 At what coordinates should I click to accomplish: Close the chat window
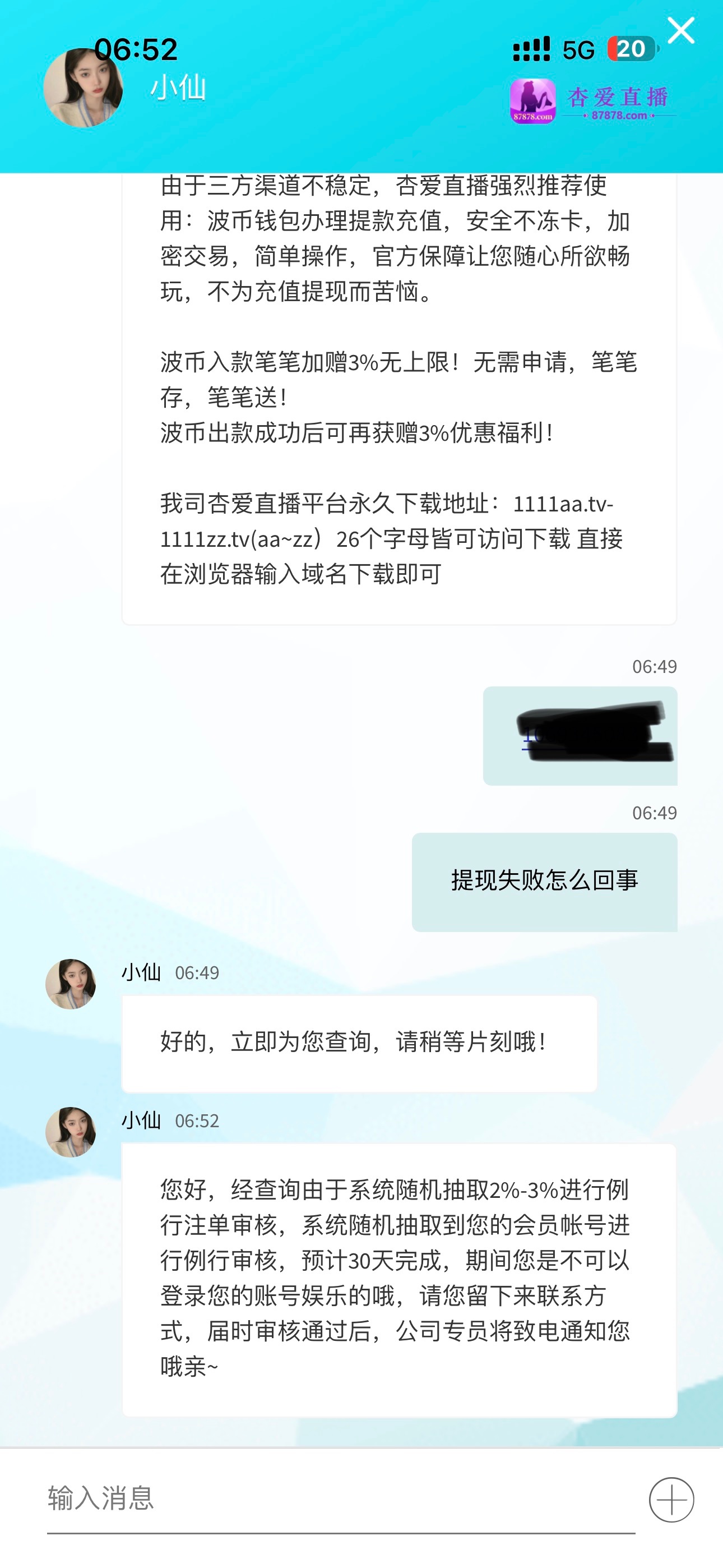tap(682, 29)
